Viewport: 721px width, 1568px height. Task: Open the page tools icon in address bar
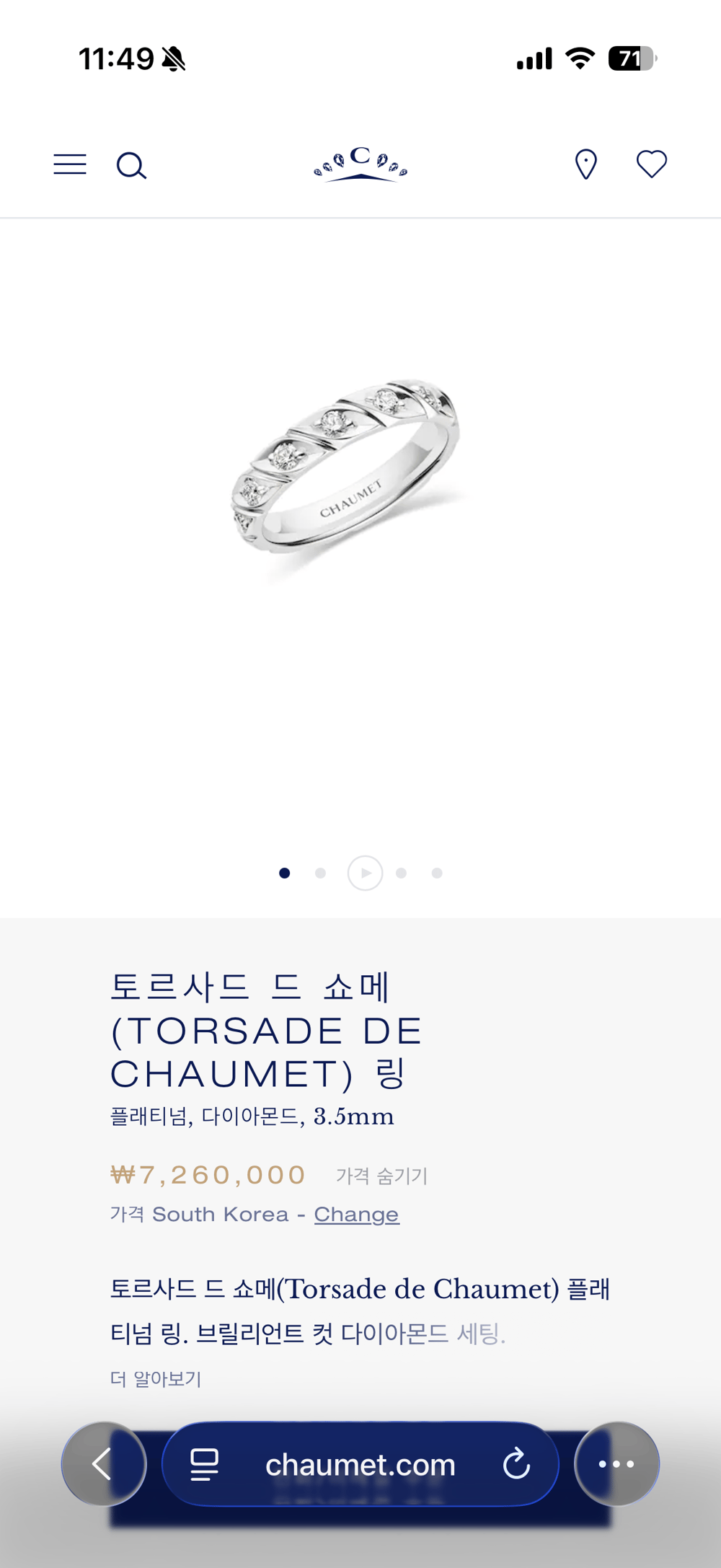click(204, 1465)
